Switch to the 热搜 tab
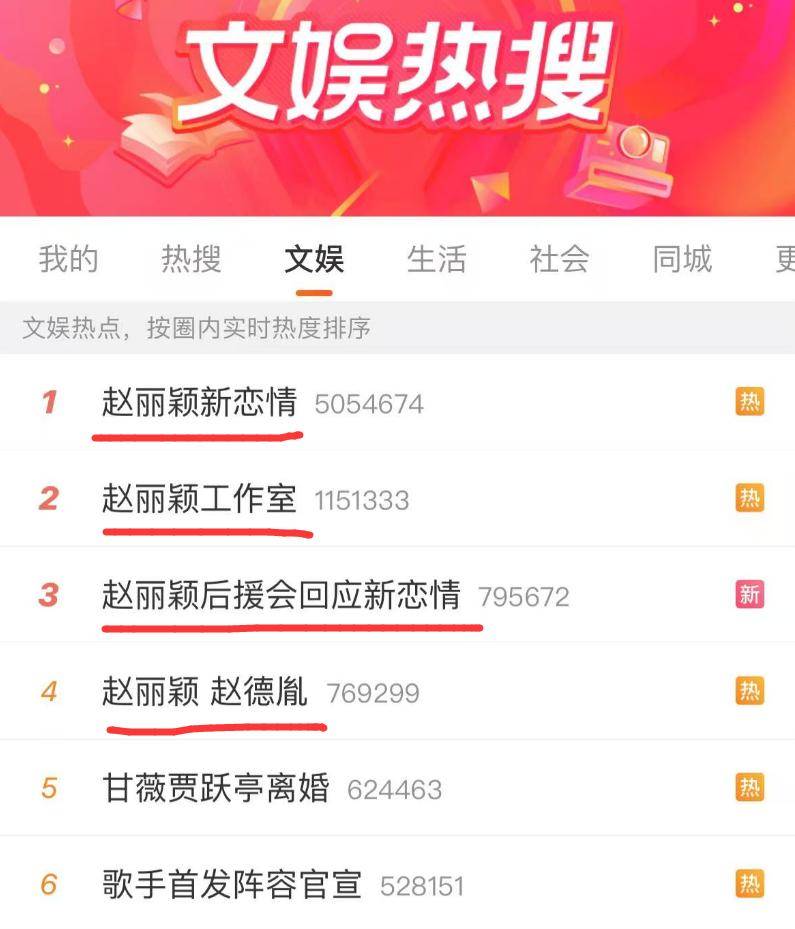Screen dimensions: 795x929 [x=191, y=260]
